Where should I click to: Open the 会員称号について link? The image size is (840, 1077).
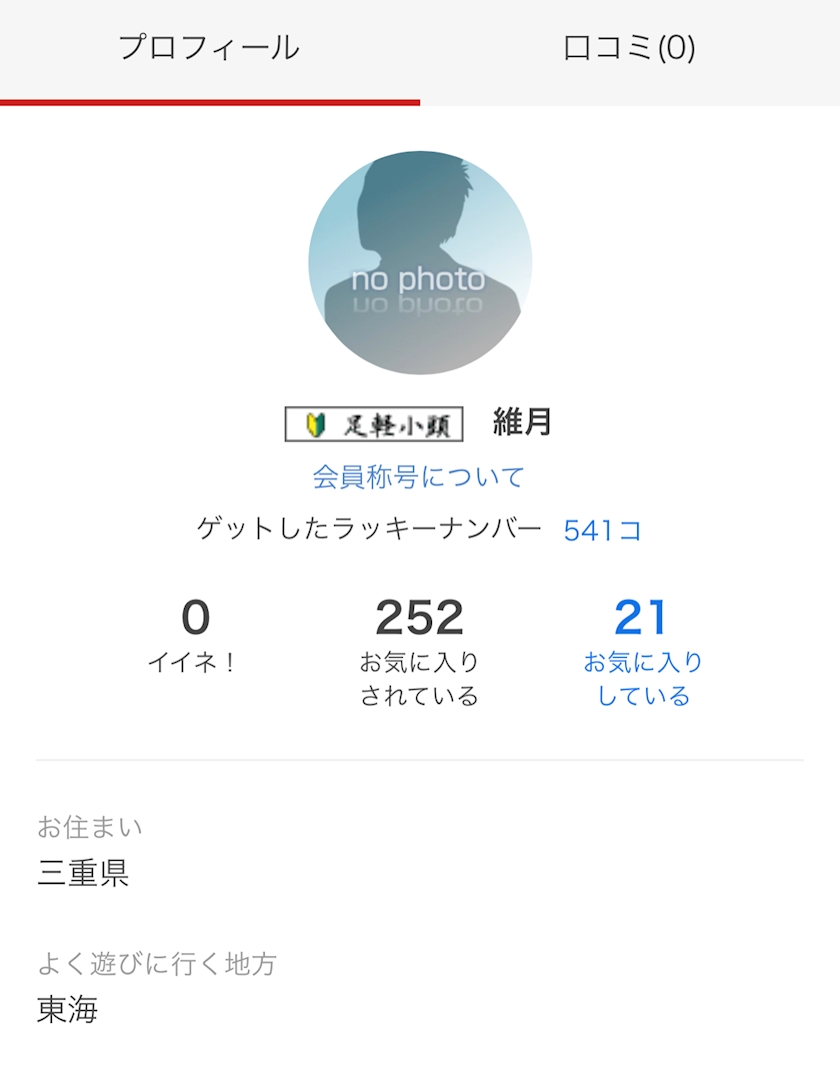(418, 477)
